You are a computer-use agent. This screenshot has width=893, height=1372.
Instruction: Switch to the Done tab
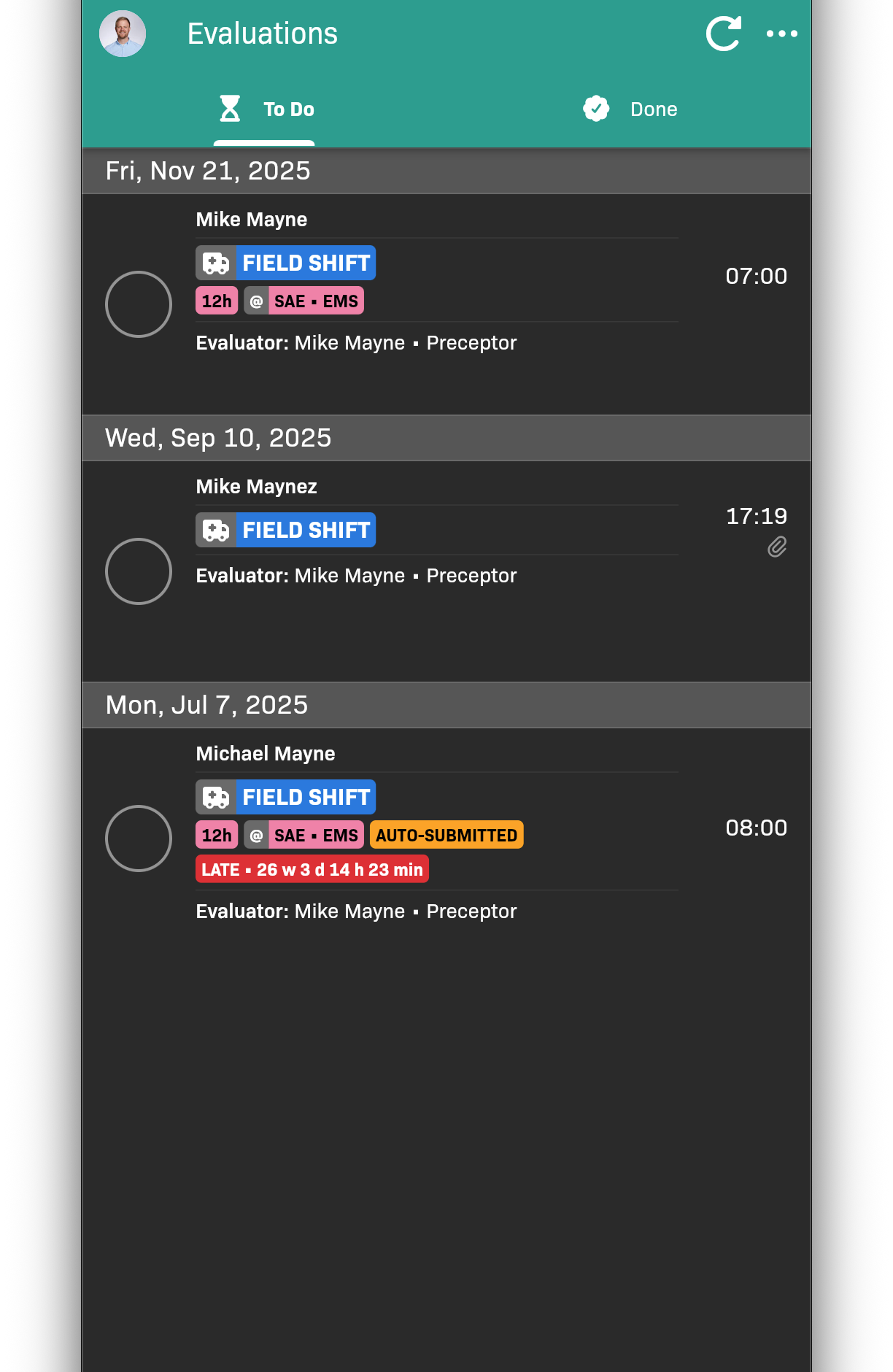point(630,109)
